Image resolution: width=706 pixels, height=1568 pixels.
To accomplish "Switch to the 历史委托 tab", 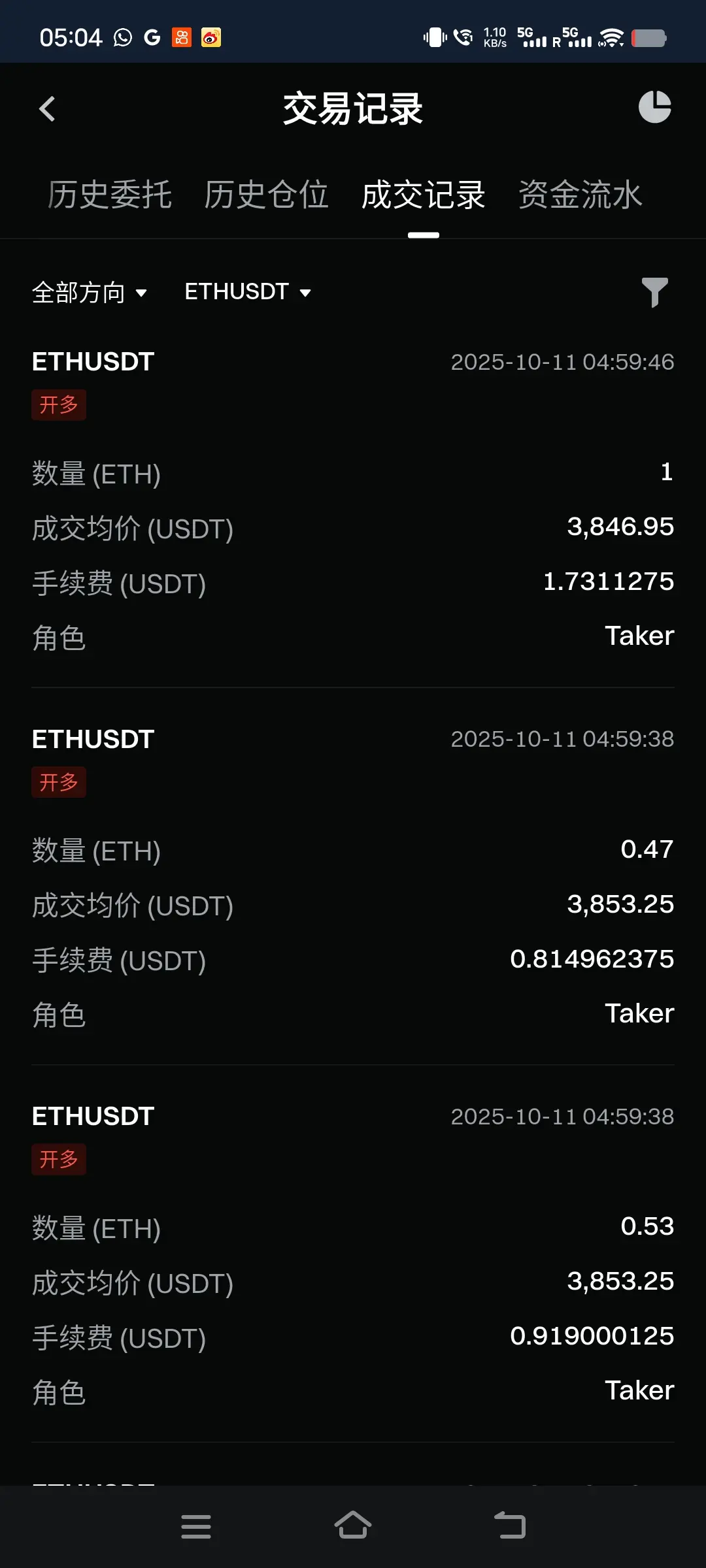I will 110,195.
